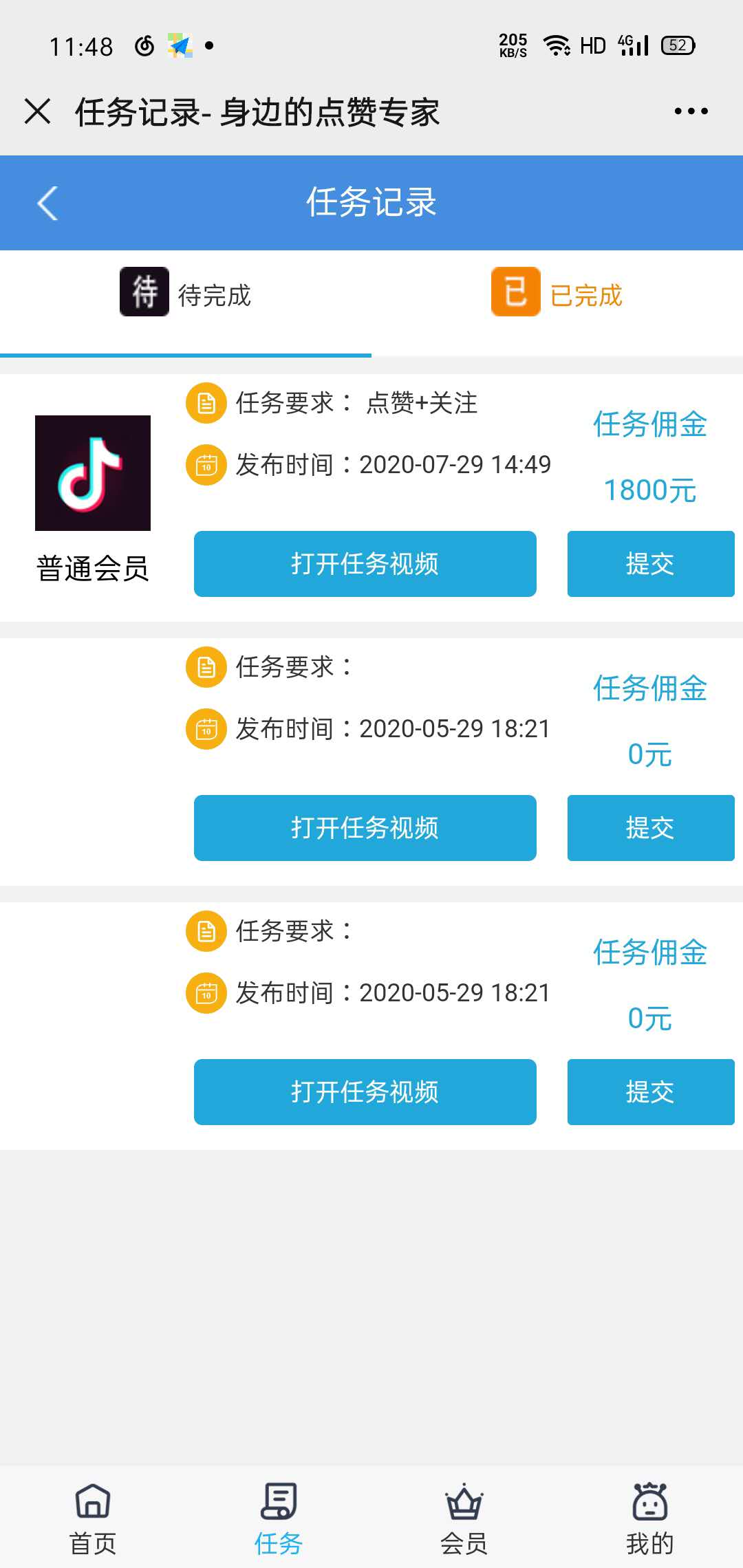
Task: Select the 任务 bottom navigation item
Action: (x=279, y=1518)
